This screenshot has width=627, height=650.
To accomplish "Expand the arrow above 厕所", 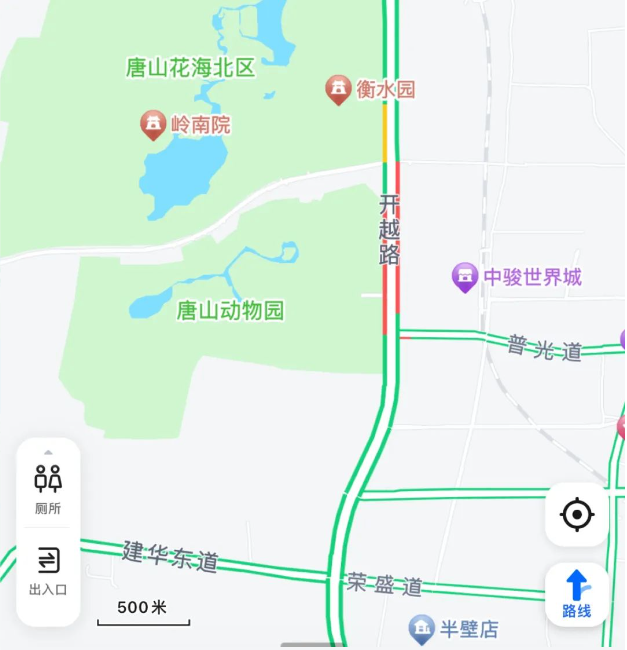I will point(48,452).
